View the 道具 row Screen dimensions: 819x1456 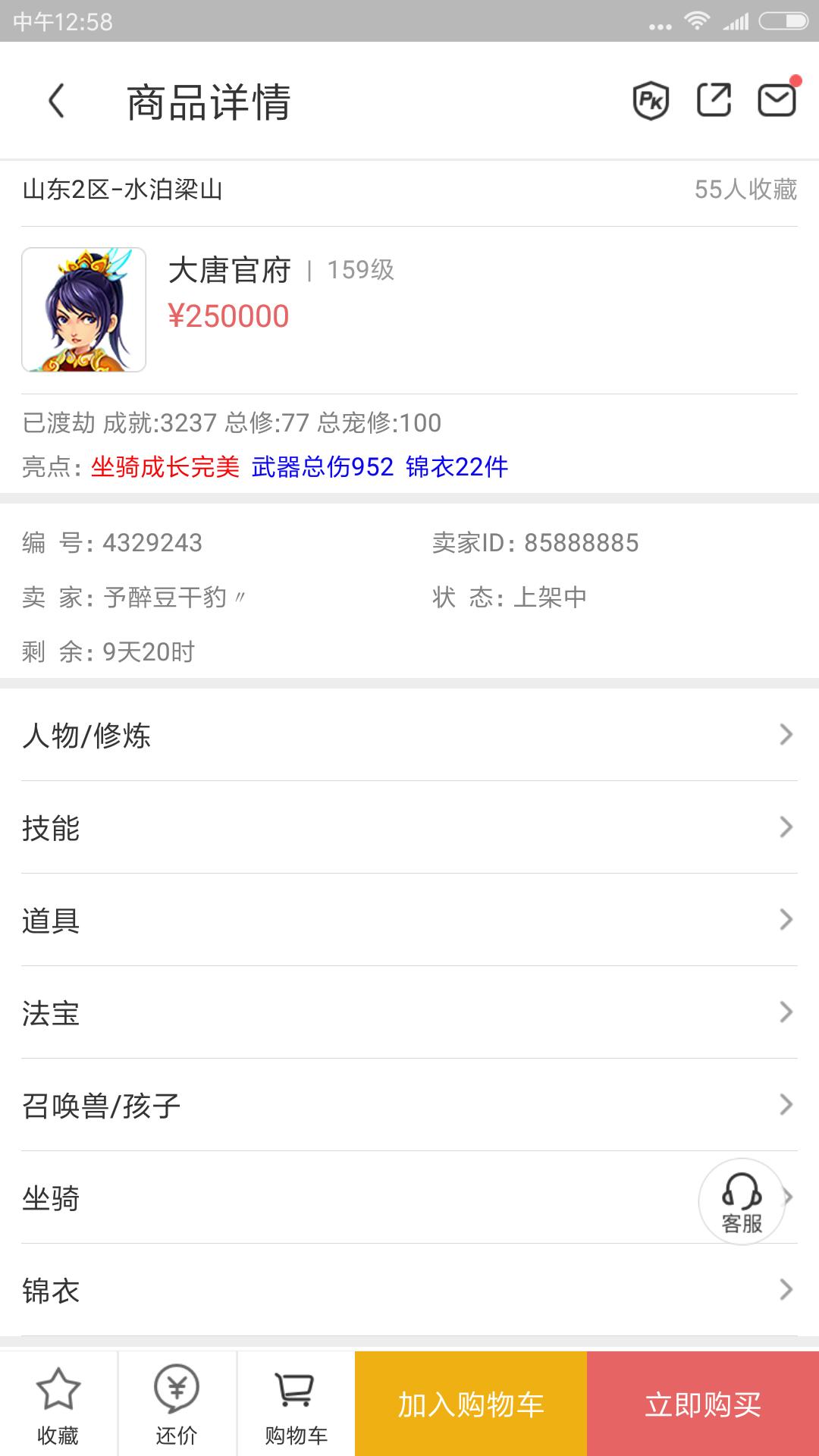point(409,920)
